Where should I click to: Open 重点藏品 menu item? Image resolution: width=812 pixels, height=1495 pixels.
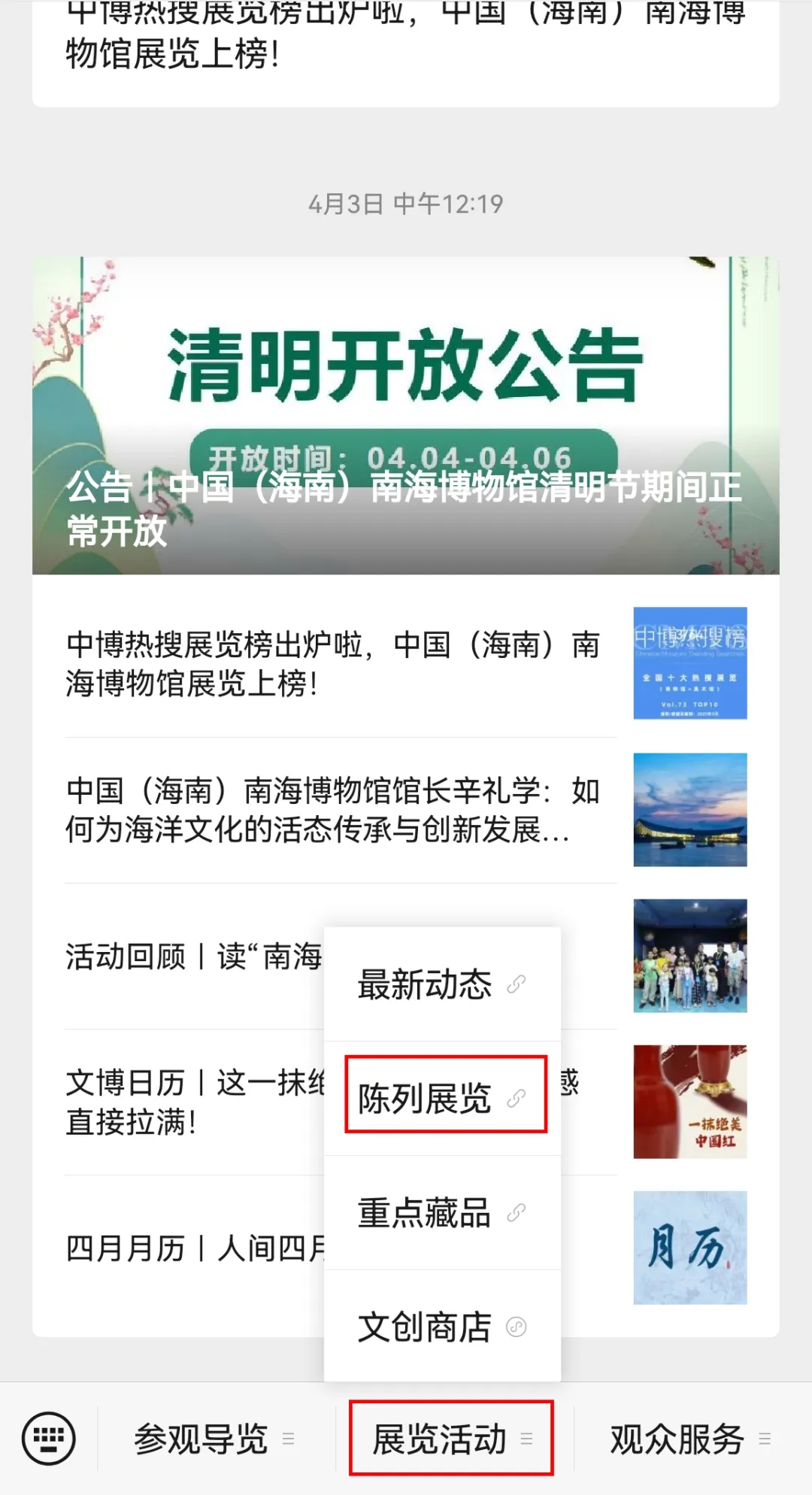click(x=441, y=1212)
